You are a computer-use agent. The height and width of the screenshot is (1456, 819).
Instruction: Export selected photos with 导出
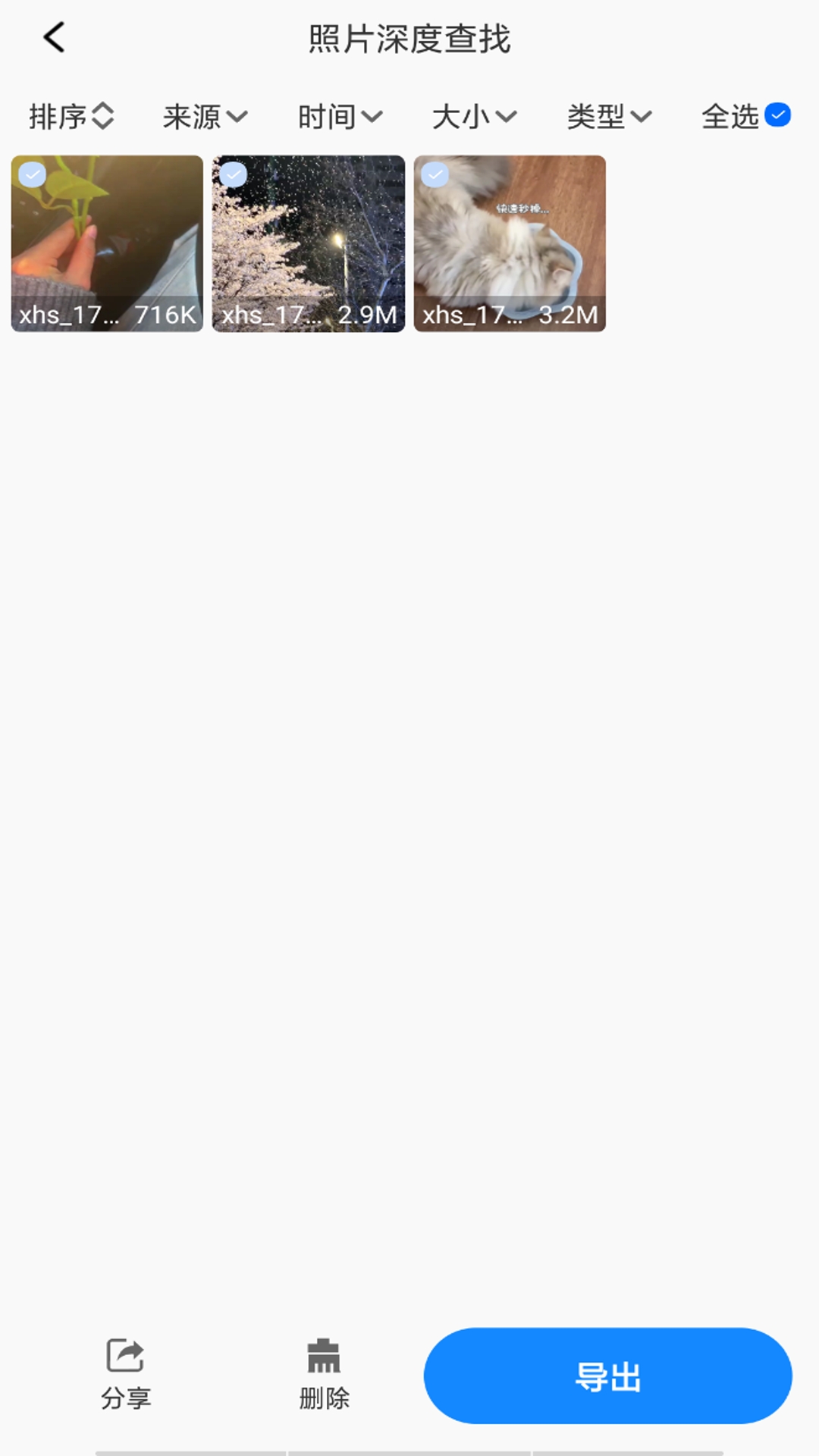pos(607,1376)
